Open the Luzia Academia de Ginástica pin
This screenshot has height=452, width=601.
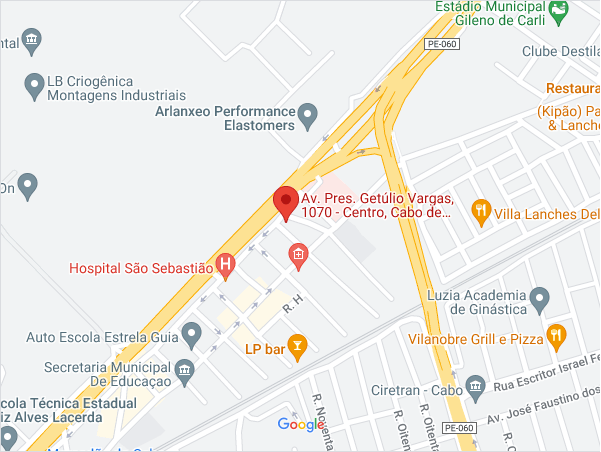540,298
